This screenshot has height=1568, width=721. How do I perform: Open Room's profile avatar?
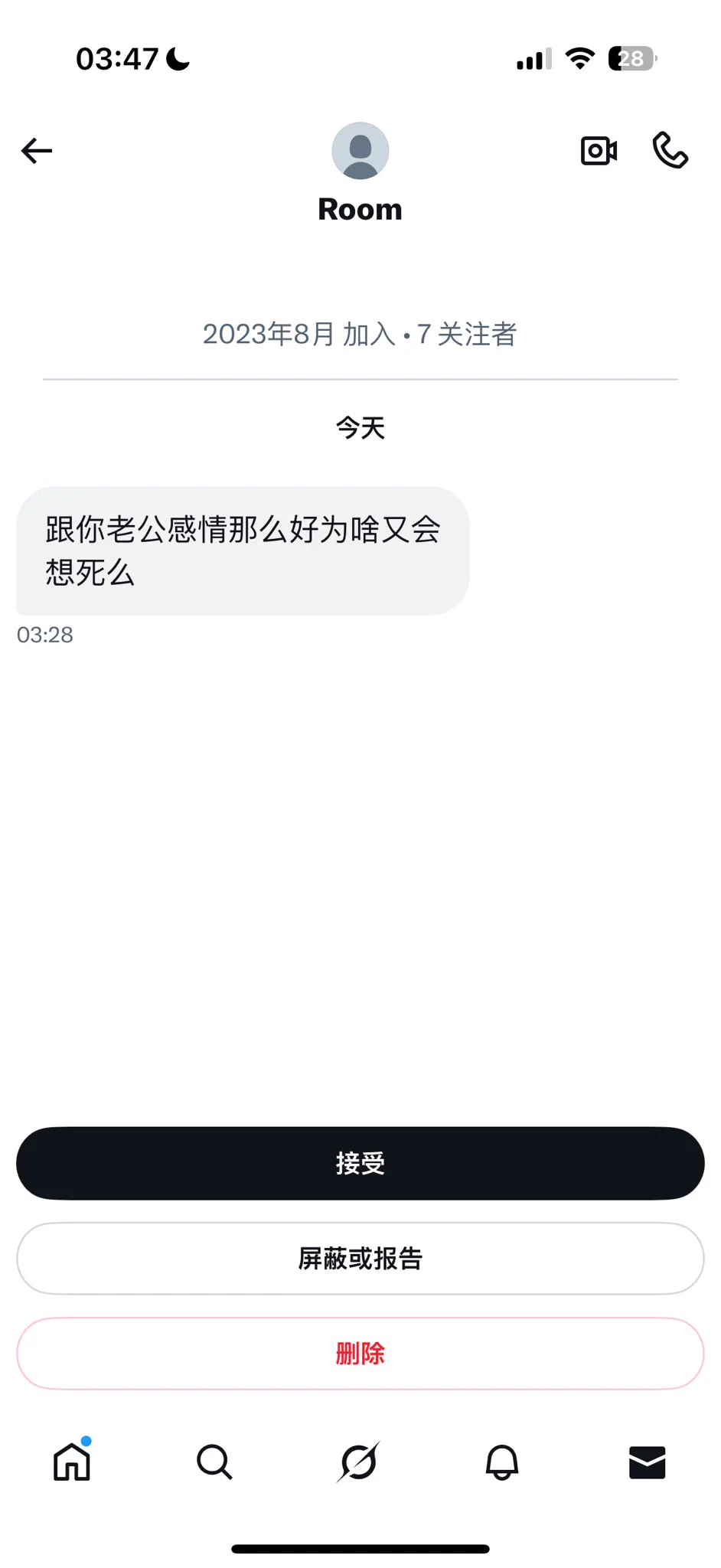pos(360,151)
